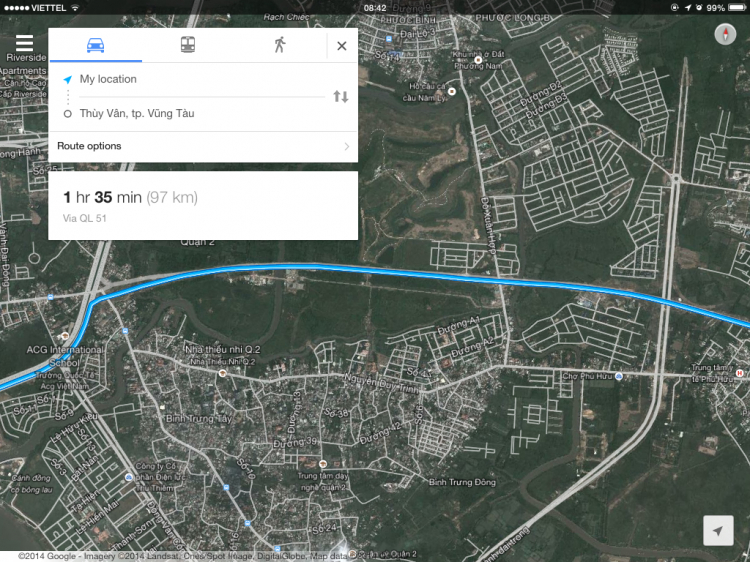Switch to public transit directions
Screen dimensions: 750x562
click(x=188, y=45)
